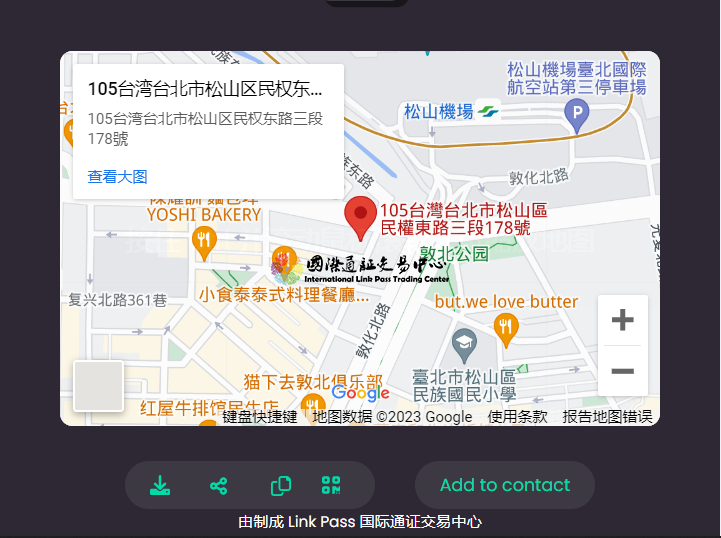Viewport: 721px width, 538px height.
Task: Open the Google logo link on map
Action: pyautogui.click(x=361, y=393)
